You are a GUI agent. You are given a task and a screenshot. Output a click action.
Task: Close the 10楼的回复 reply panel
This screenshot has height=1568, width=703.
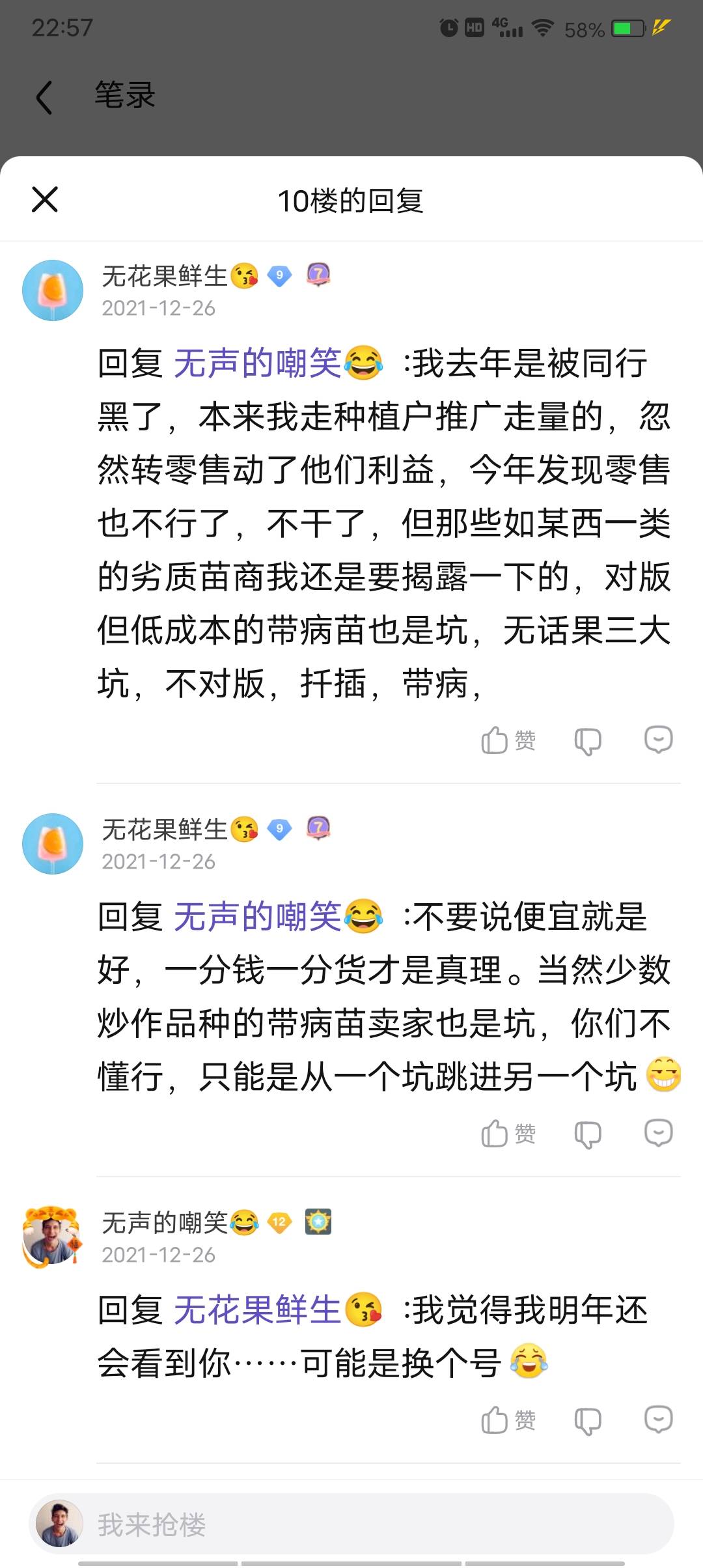click(x=45, y=199)
